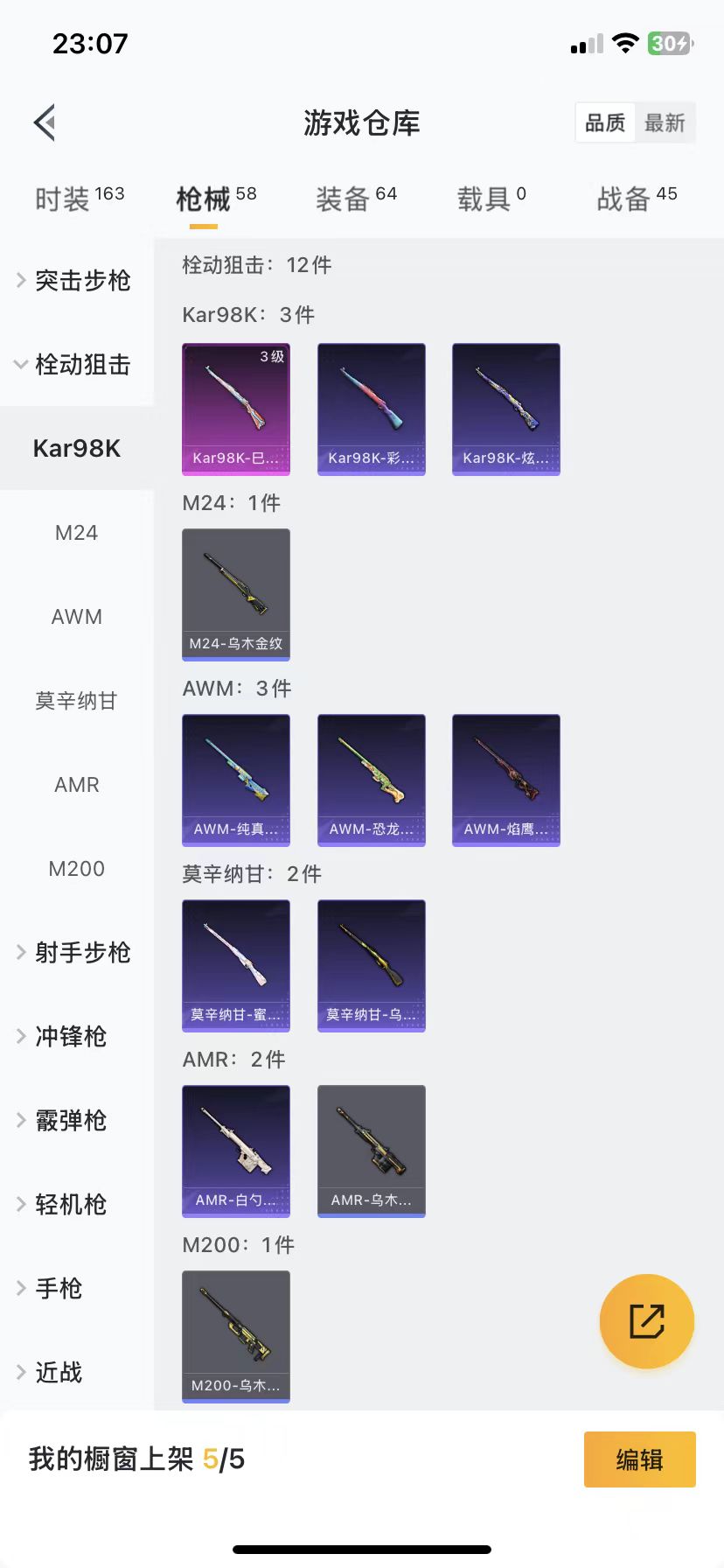Switch to the 载具 tab
The image size is (724, 1568).
(x=491, y=199)
